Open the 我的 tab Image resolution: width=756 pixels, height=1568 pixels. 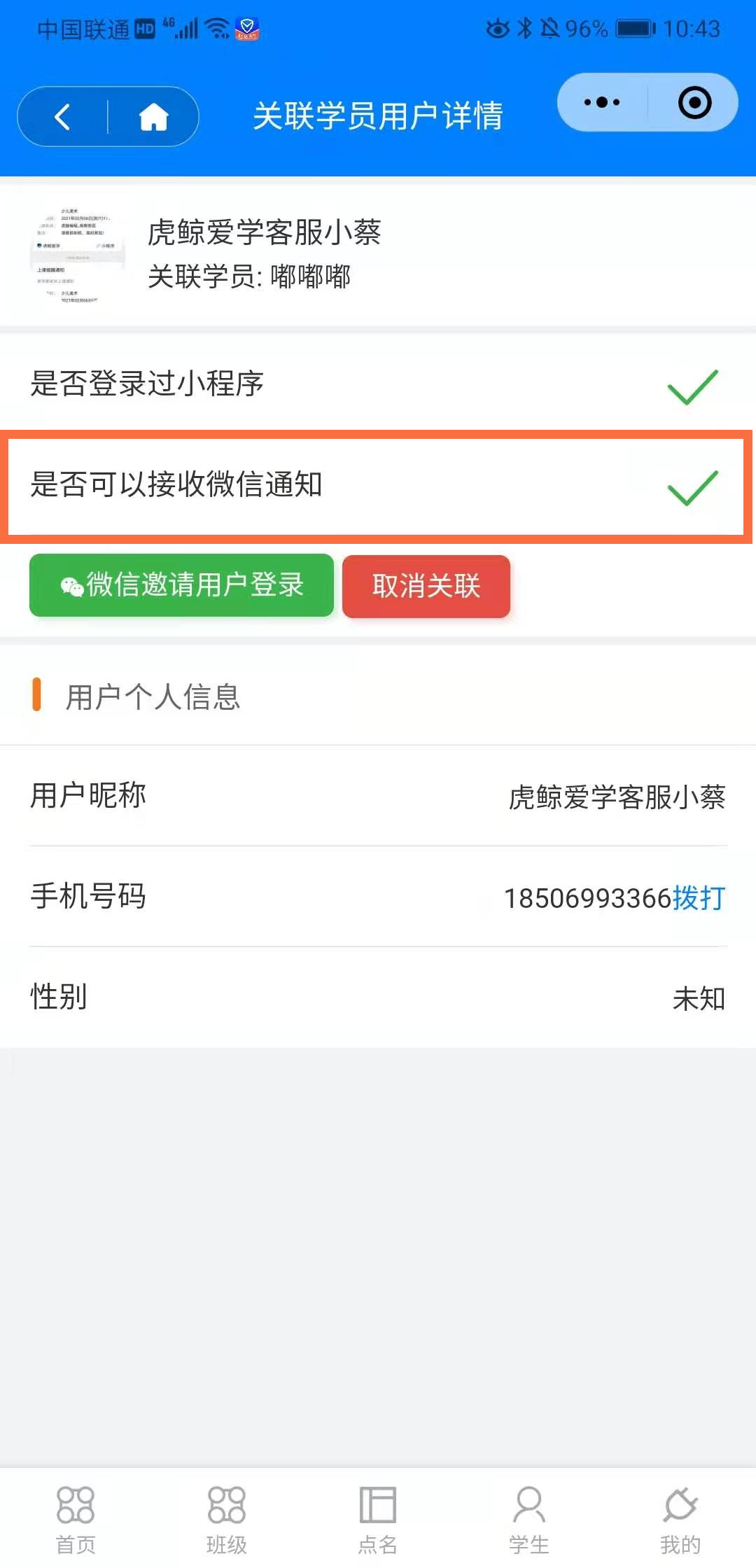tap(680, 1518)
